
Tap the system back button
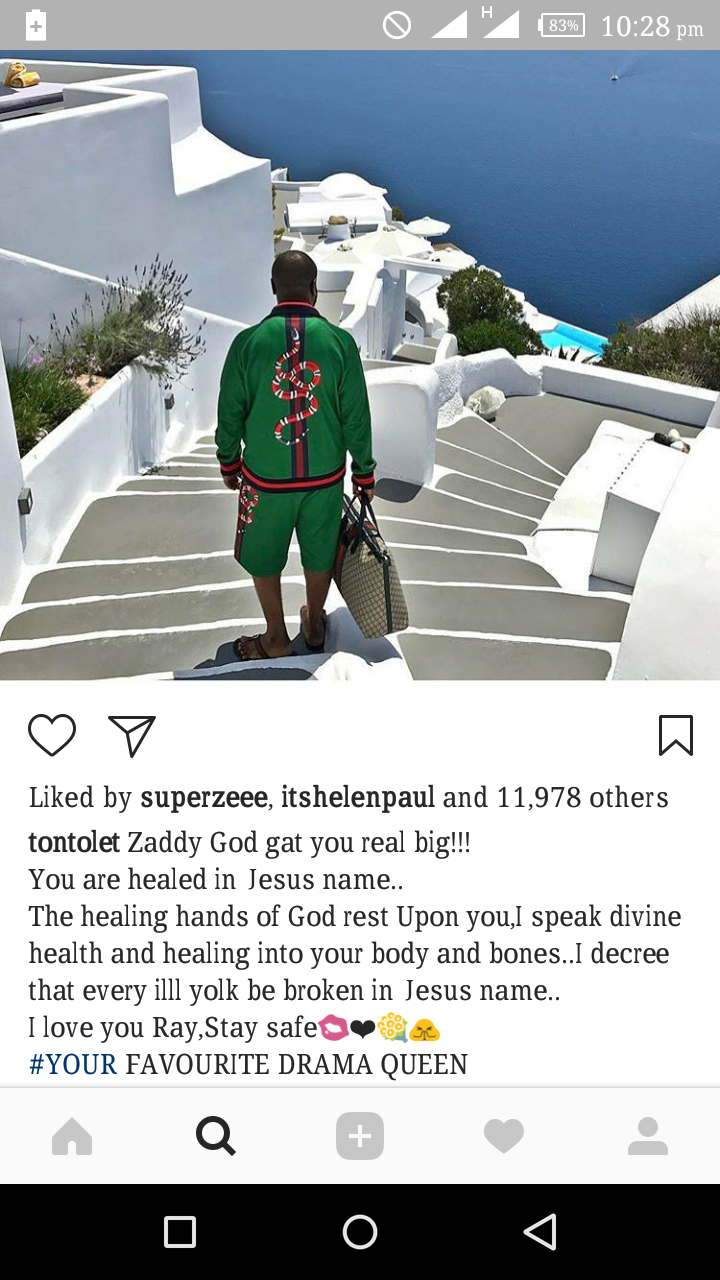[540, 1232]
